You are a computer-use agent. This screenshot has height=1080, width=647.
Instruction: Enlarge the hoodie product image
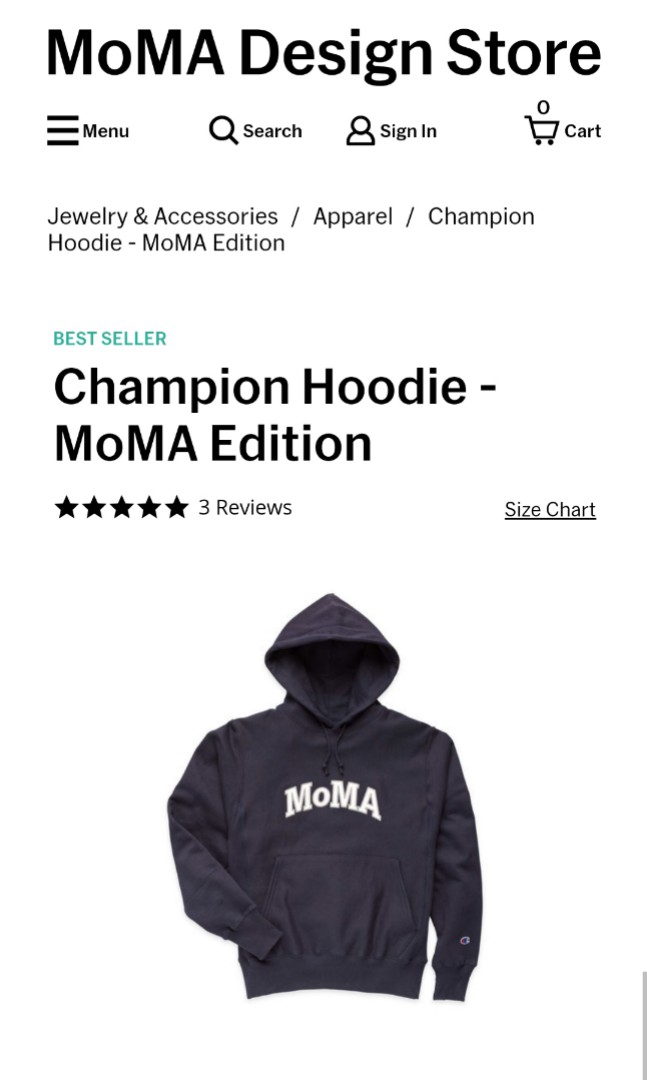325,797
